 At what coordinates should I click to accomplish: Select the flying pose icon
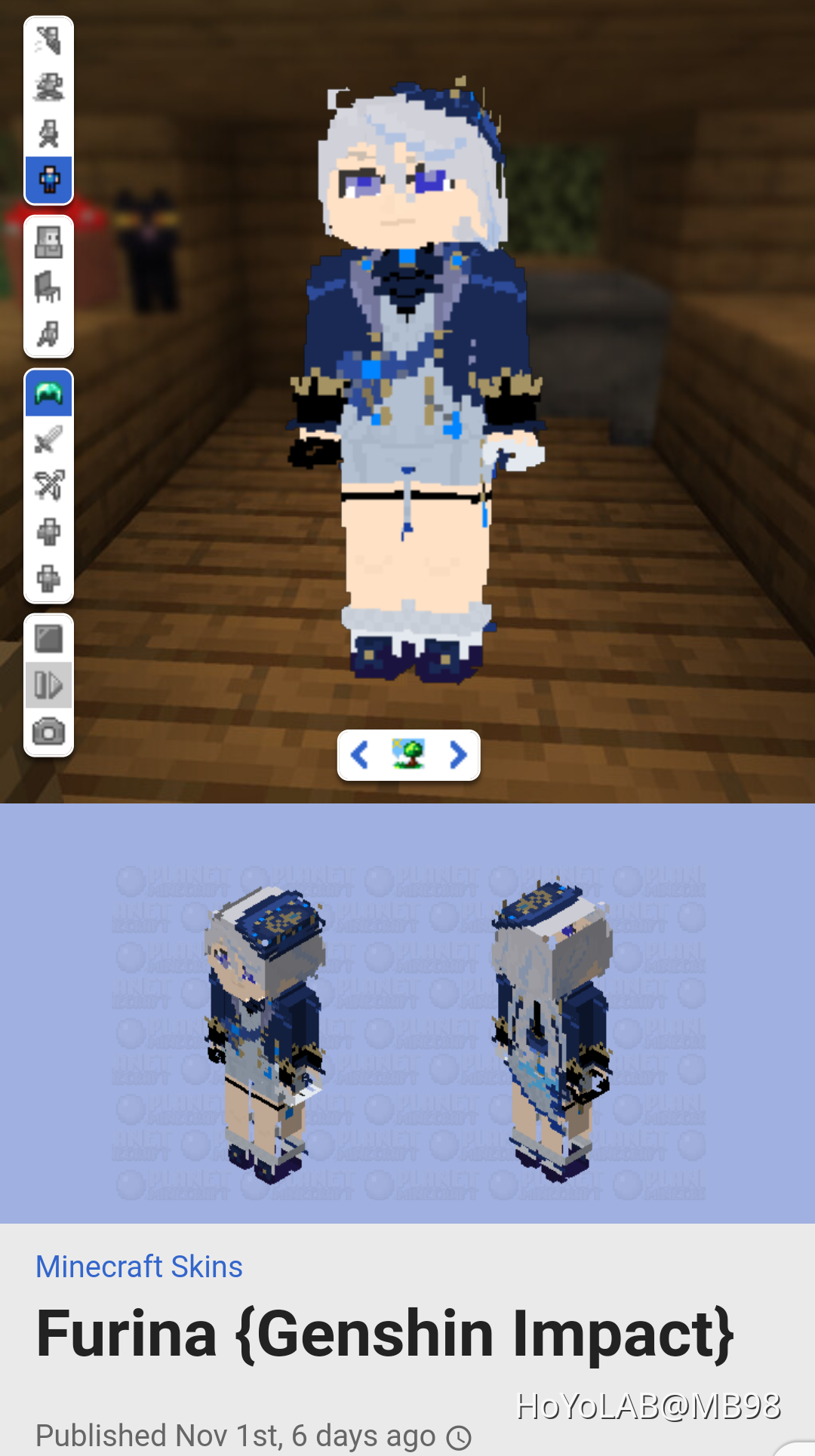48,40
